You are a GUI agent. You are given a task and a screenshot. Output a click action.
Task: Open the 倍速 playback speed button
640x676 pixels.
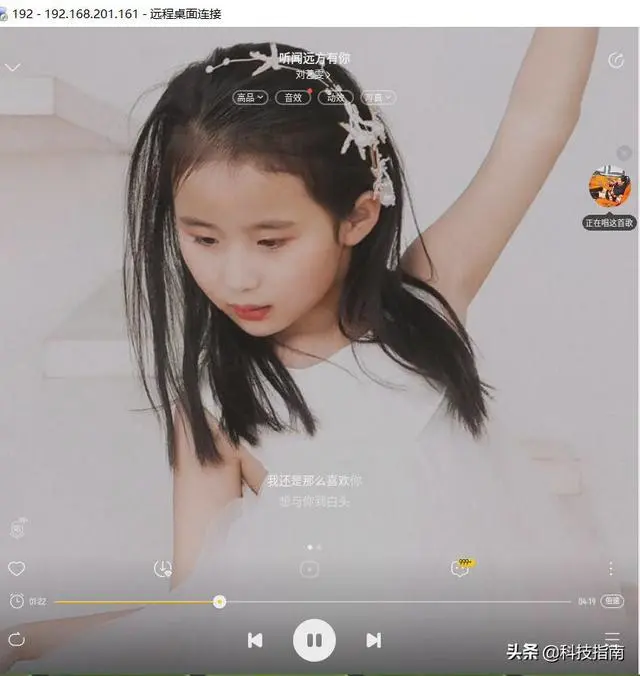pyautogui.click(x=612, y=602)
